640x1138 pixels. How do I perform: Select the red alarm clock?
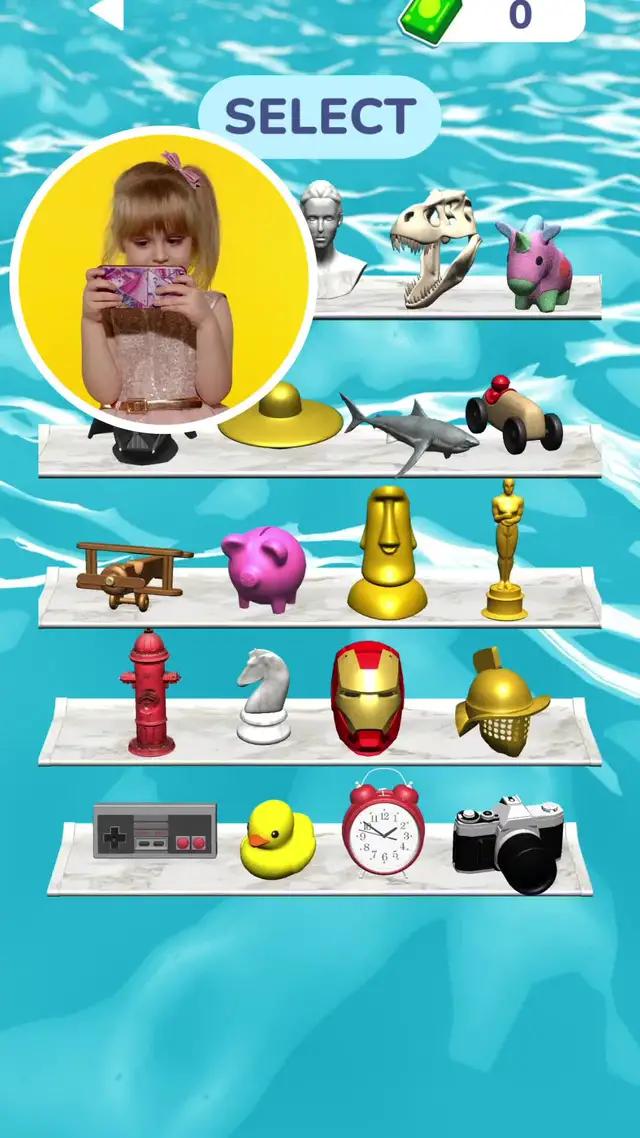point(383,826)
